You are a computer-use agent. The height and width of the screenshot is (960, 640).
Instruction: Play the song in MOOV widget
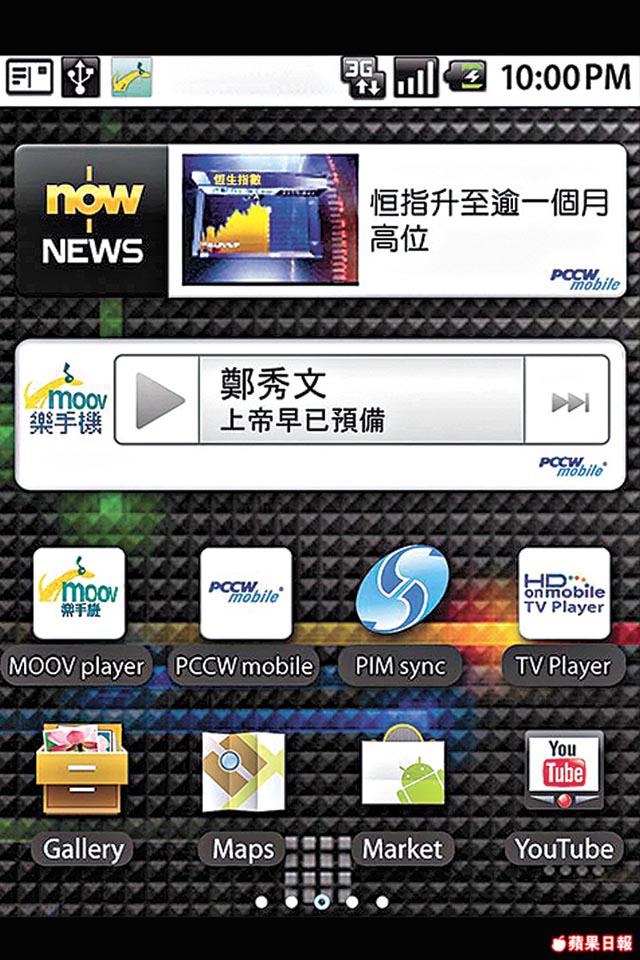[160, 401]
